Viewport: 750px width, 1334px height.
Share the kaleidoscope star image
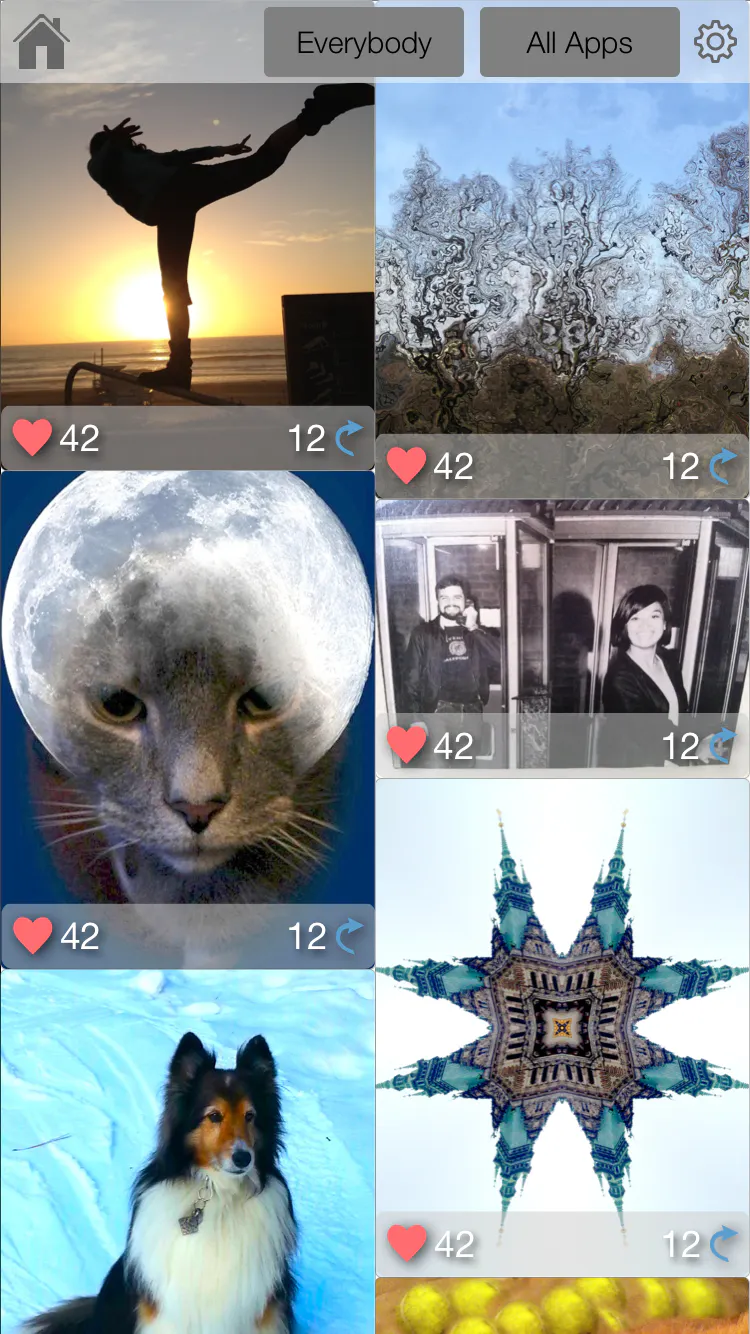tap(722, 1243)
